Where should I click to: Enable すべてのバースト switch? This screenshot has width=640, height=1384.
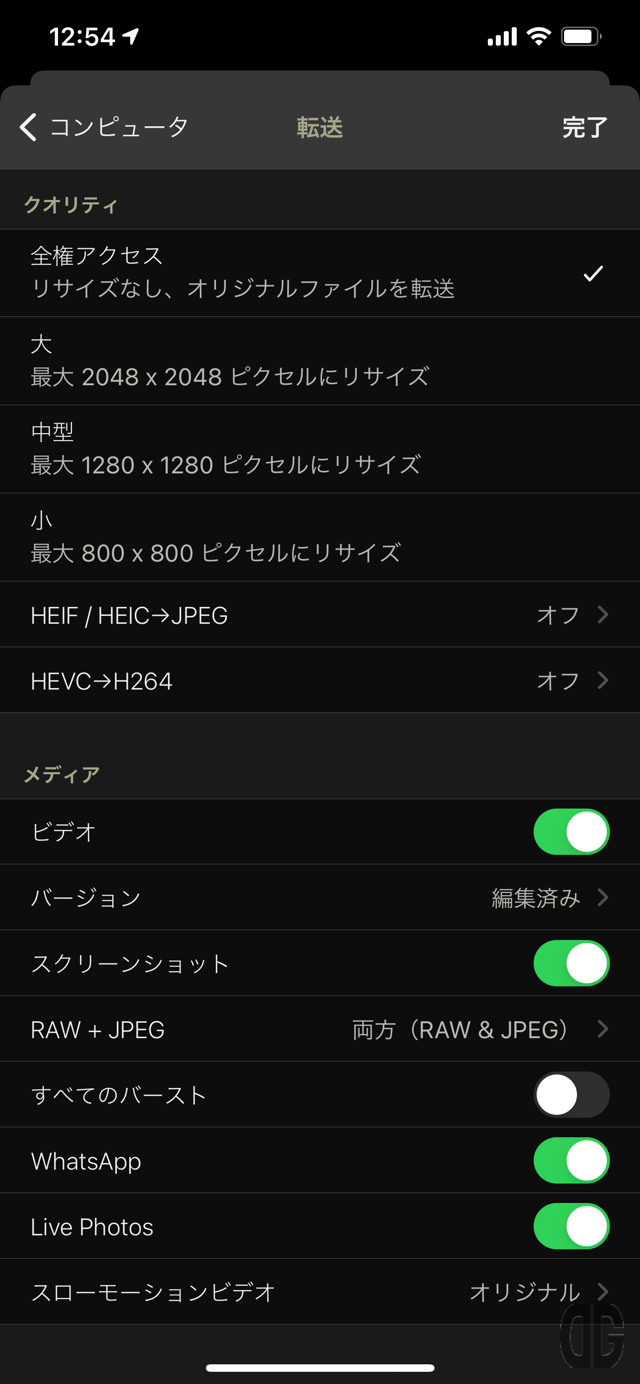(571, 1096)
